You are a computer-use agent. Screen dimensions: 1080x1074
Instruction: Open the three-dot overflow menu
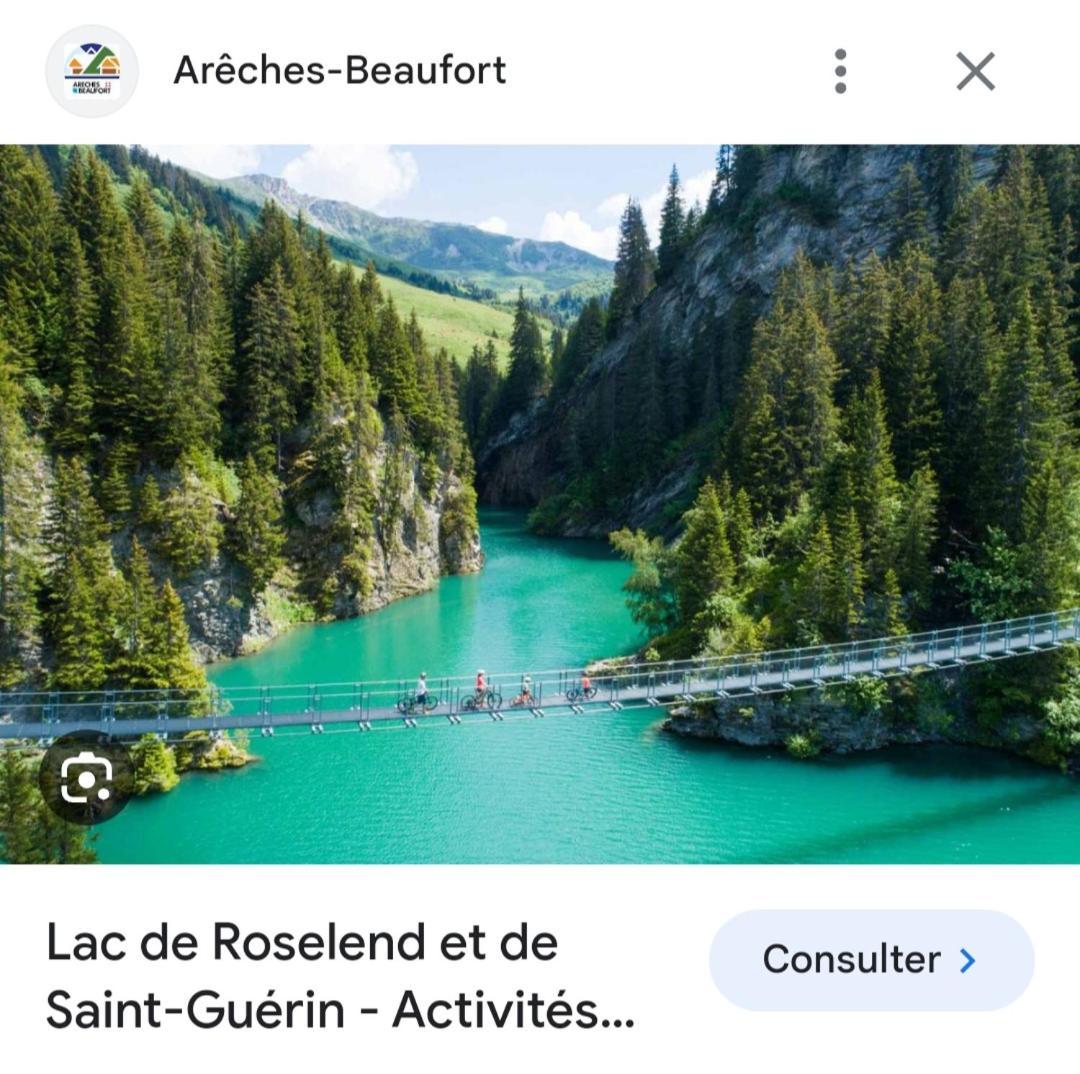click(840, 71)
